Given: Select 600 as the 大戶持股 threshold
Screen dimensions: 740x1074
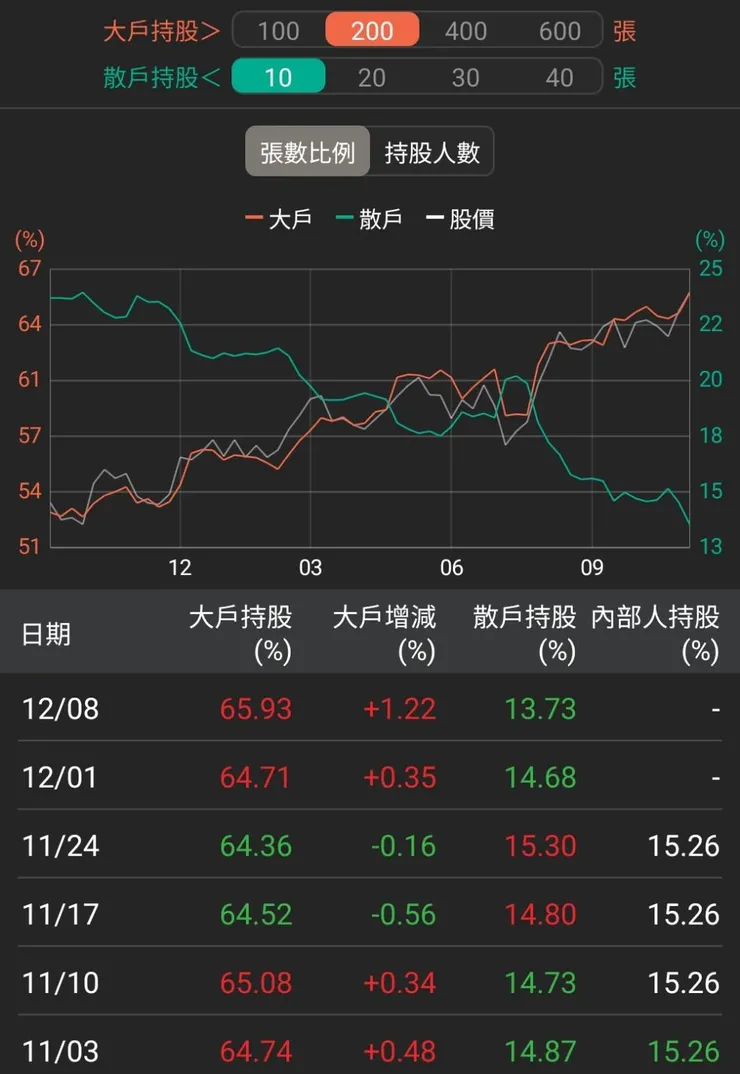Looking at the screenshot, I should click(558, 30).
